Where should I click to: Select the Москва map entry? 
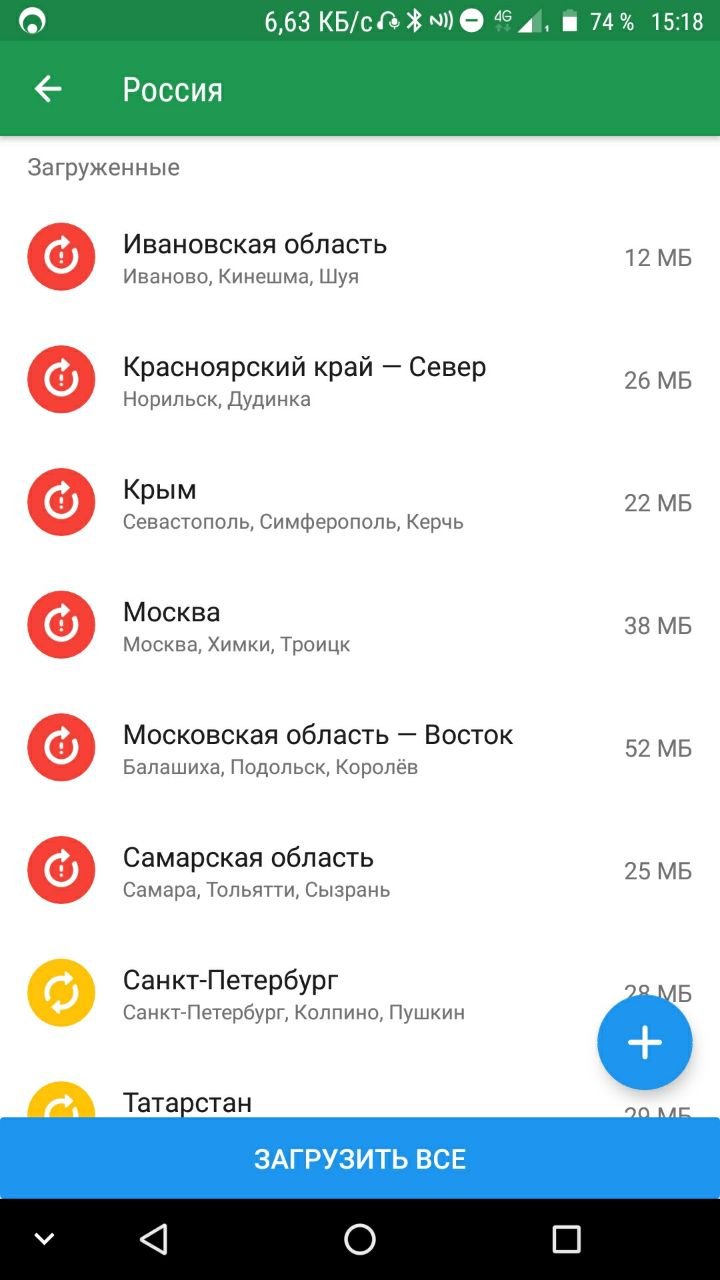point(360,625)
